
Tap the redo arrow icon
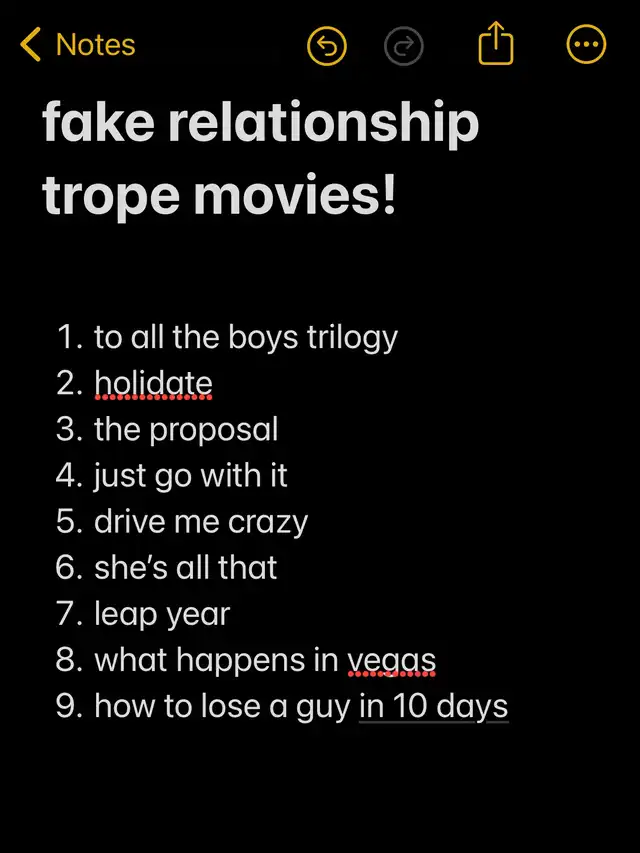coord(404,45)
